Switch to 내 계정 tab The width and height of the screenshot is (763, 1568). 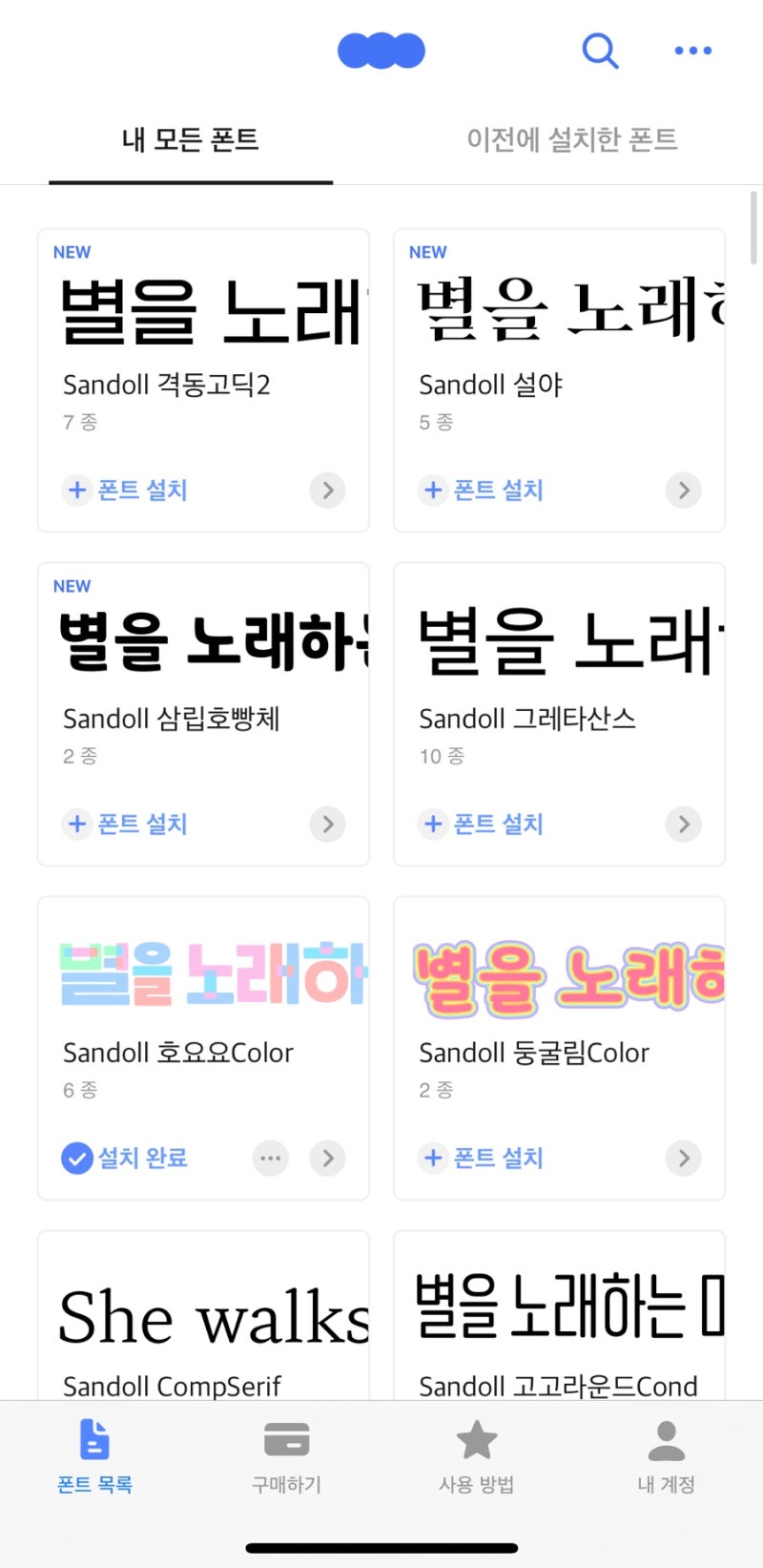pyautogui.click(x=667, y=1457)
